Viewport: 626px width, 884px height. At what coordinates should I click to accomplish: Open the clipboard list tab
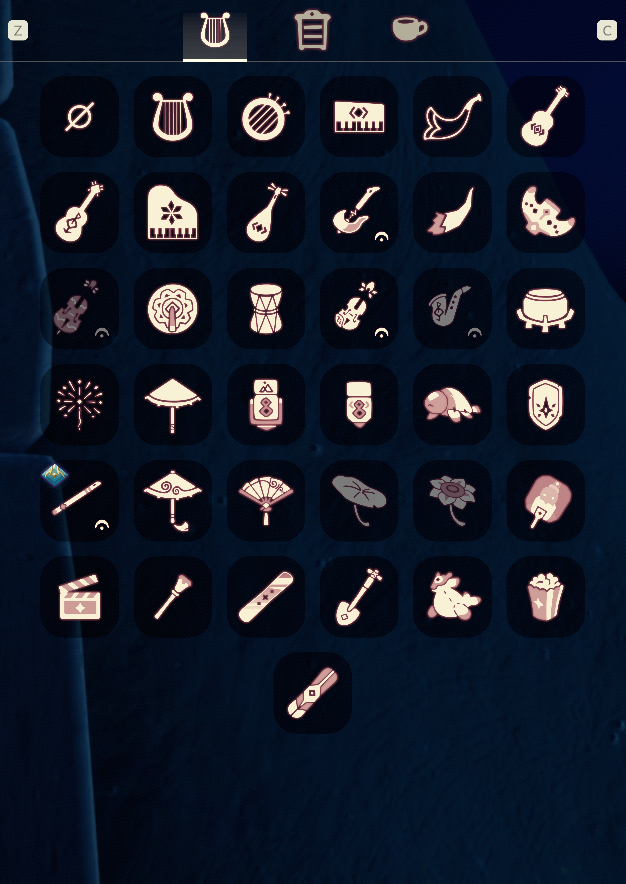(x=312, y=31)
